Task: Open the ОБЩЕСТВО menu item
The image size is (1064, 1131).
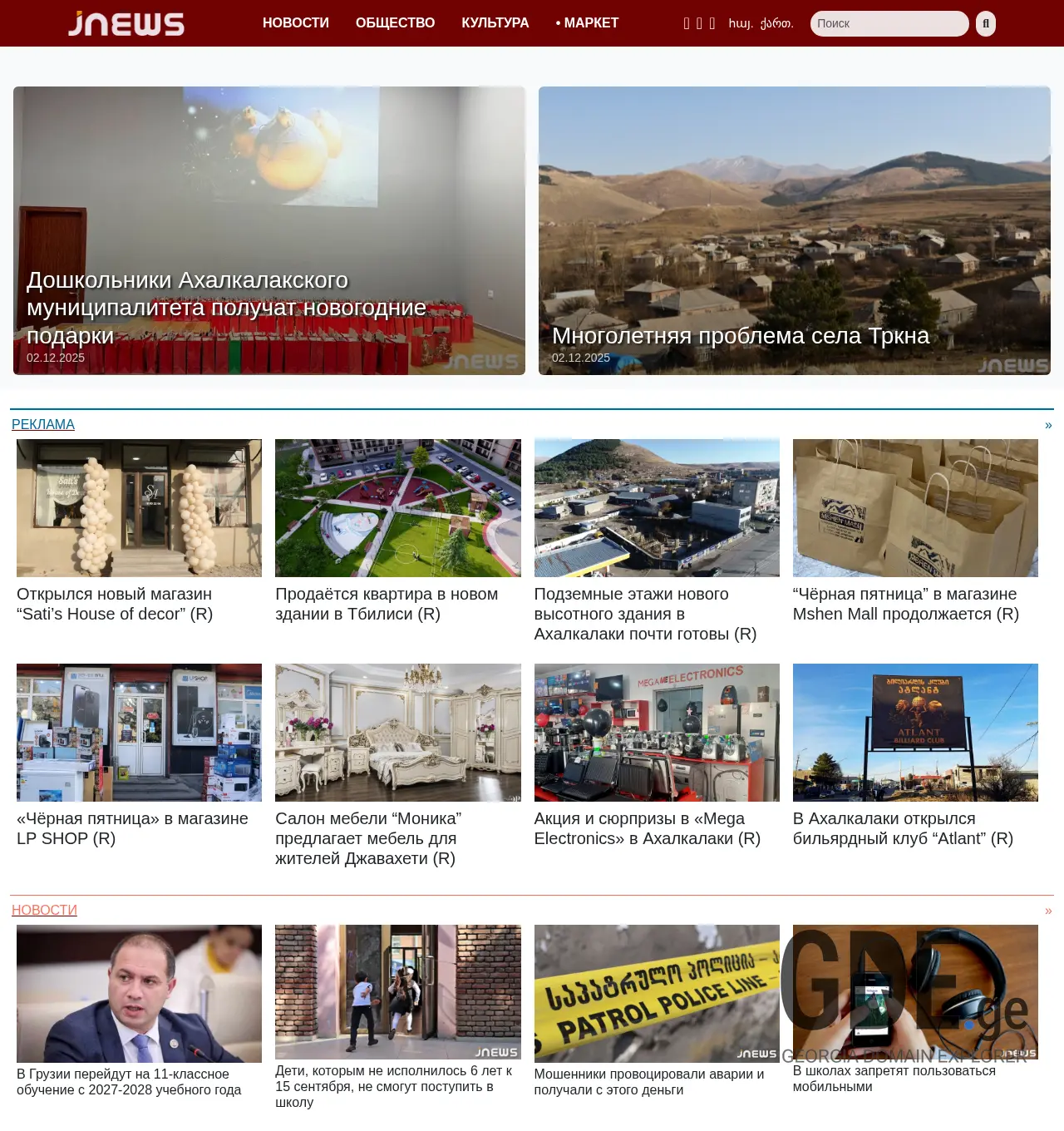Action: pyautogui.click(x=394, y=23)
